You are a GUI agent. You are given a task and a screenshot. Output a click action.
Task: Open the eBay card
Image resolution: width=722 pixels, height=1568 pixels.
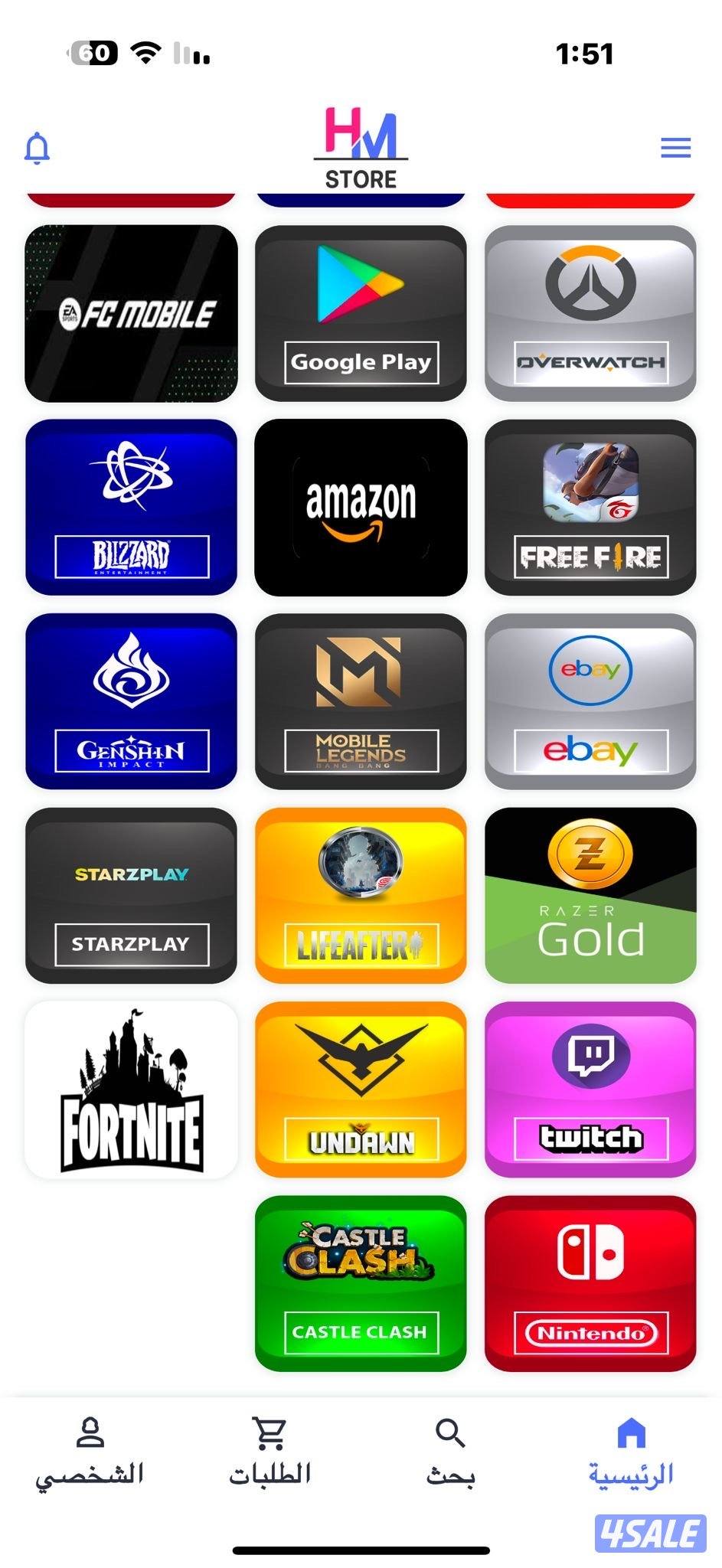[590, 701]
